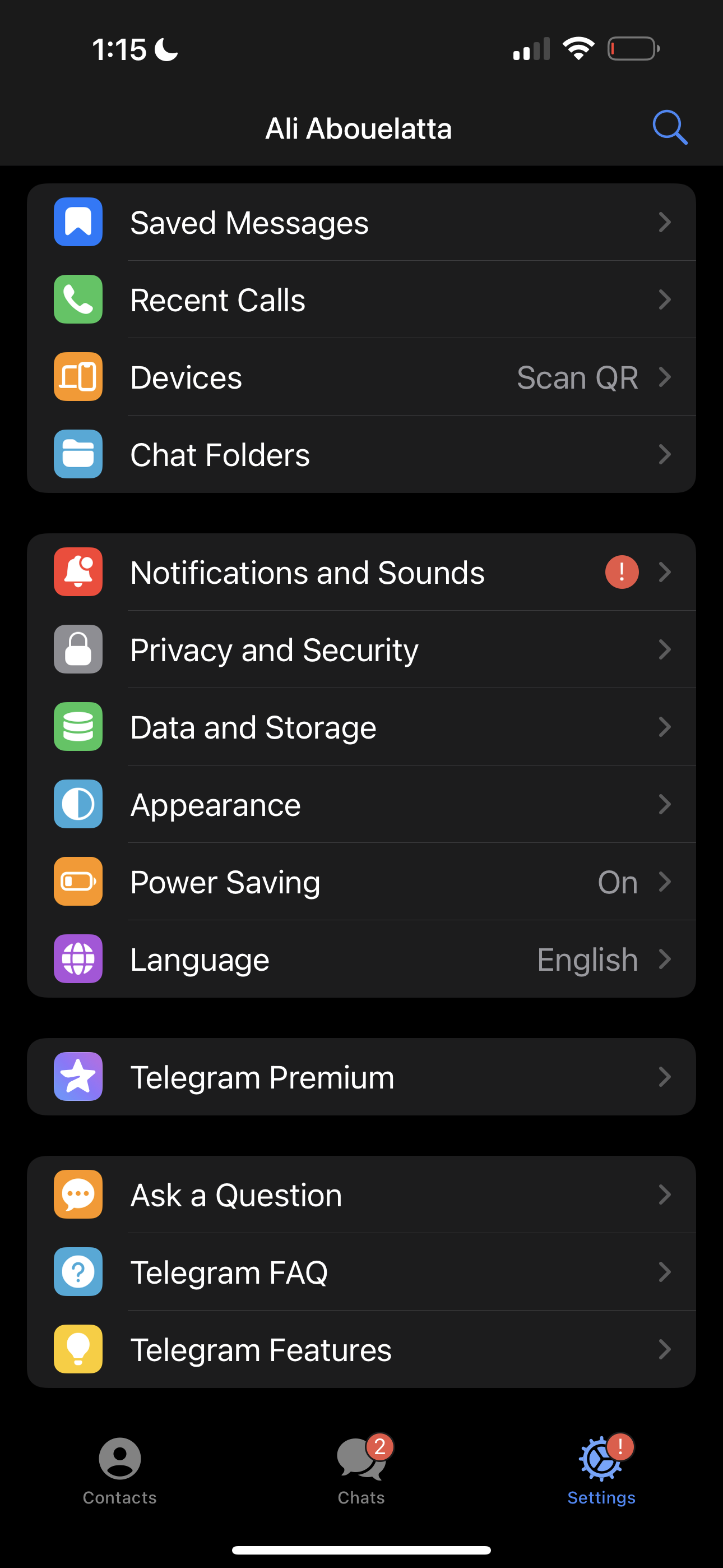Open Telegram Features lightbulb entry

click(361, 1348)
